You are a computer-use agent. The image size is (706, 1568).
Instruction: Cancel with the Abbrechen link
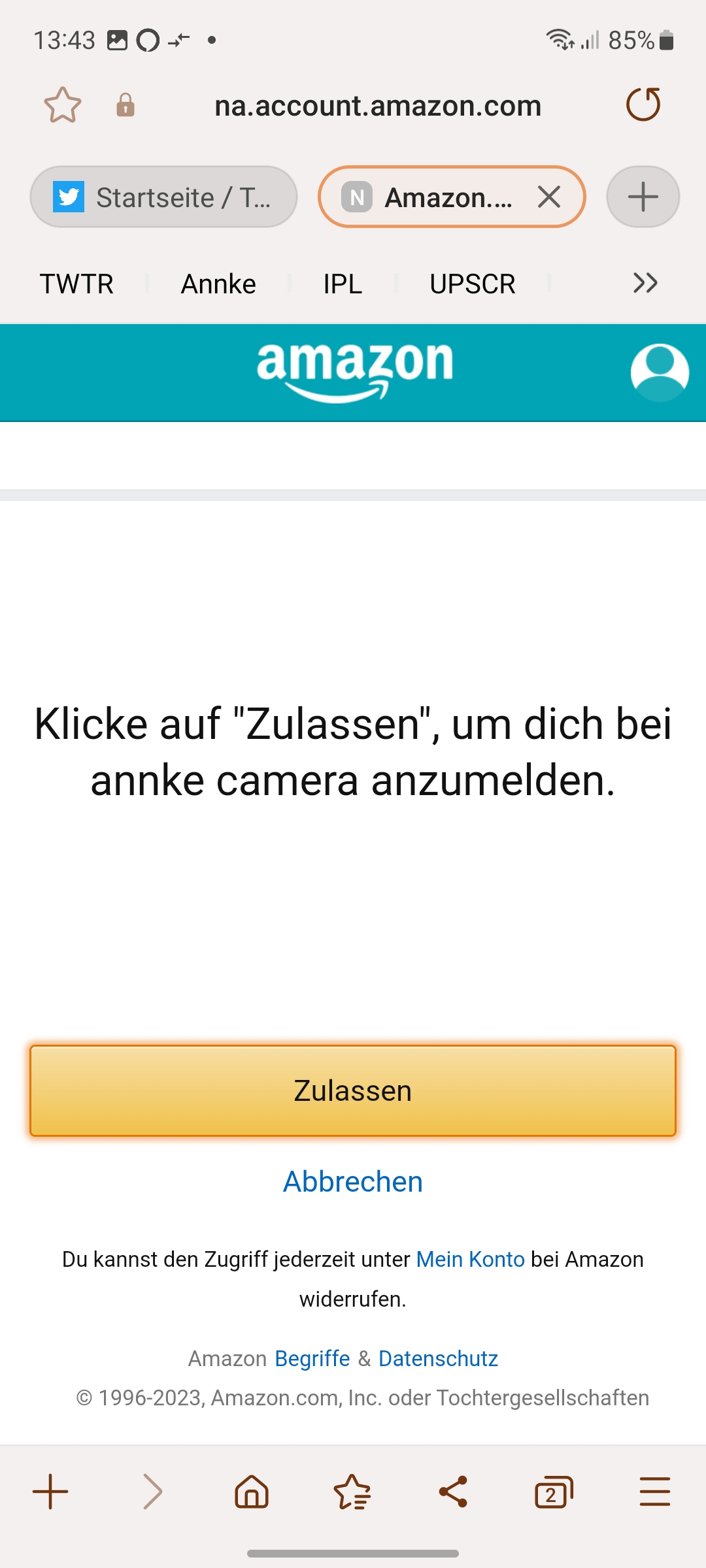tap(353, 1182)
